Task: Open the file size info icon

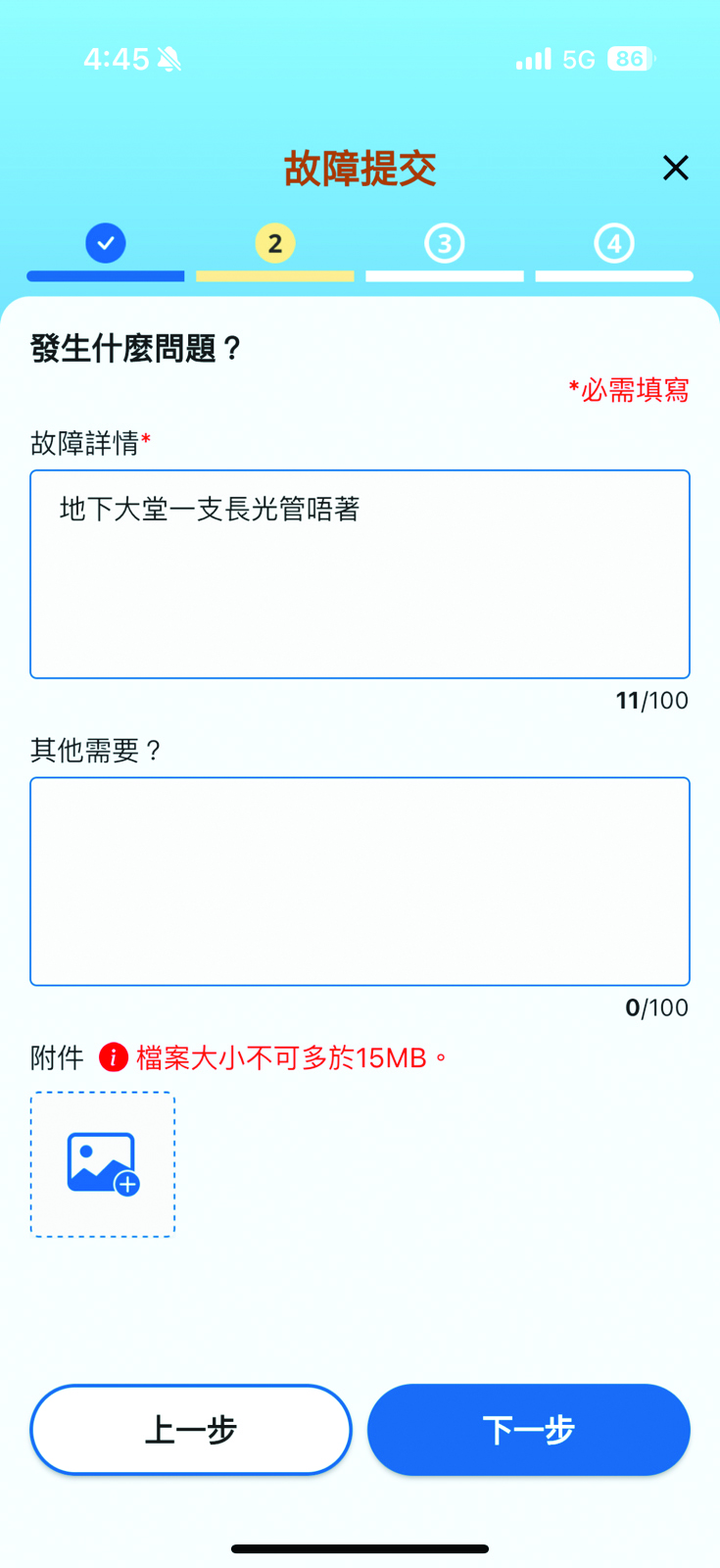Action: [x=114, y=1057]
